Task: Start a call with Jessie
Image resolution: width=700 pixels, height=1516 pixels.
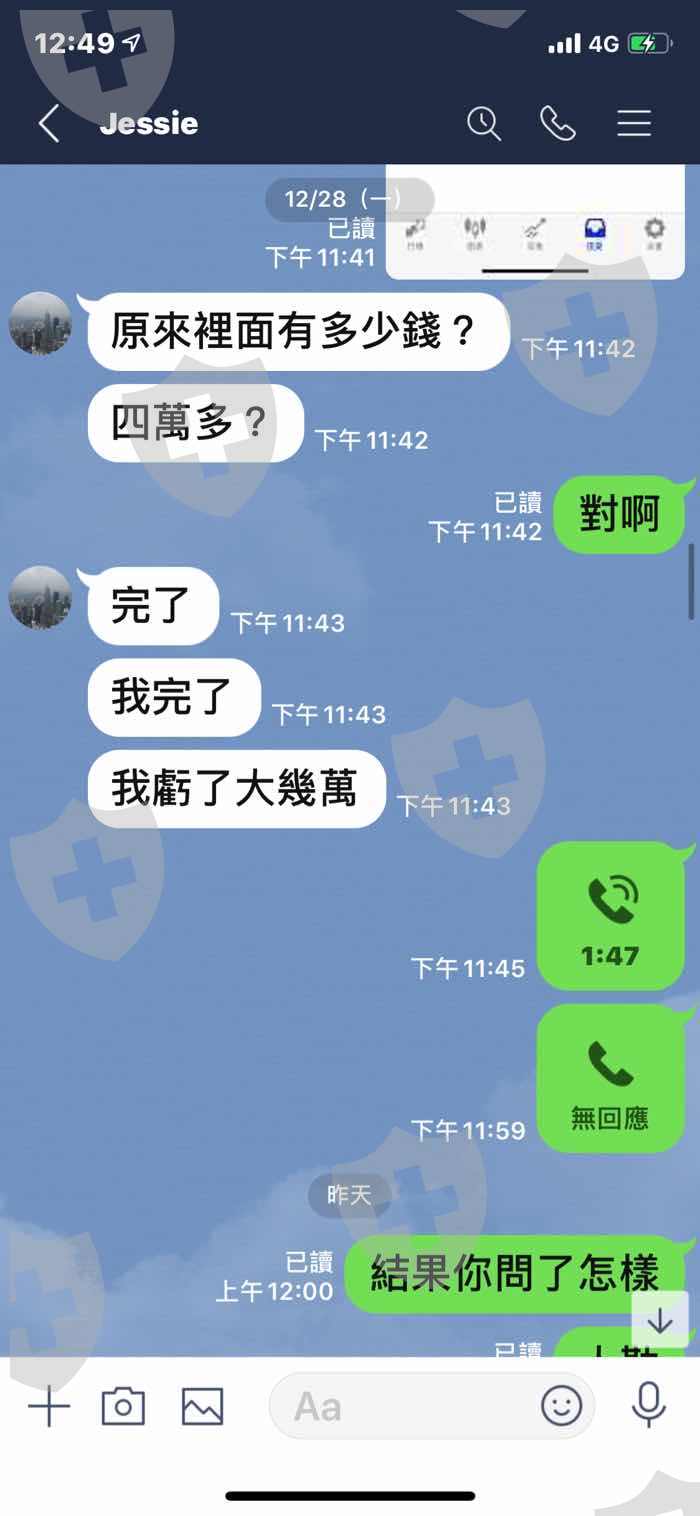Action: coord(558,124)
